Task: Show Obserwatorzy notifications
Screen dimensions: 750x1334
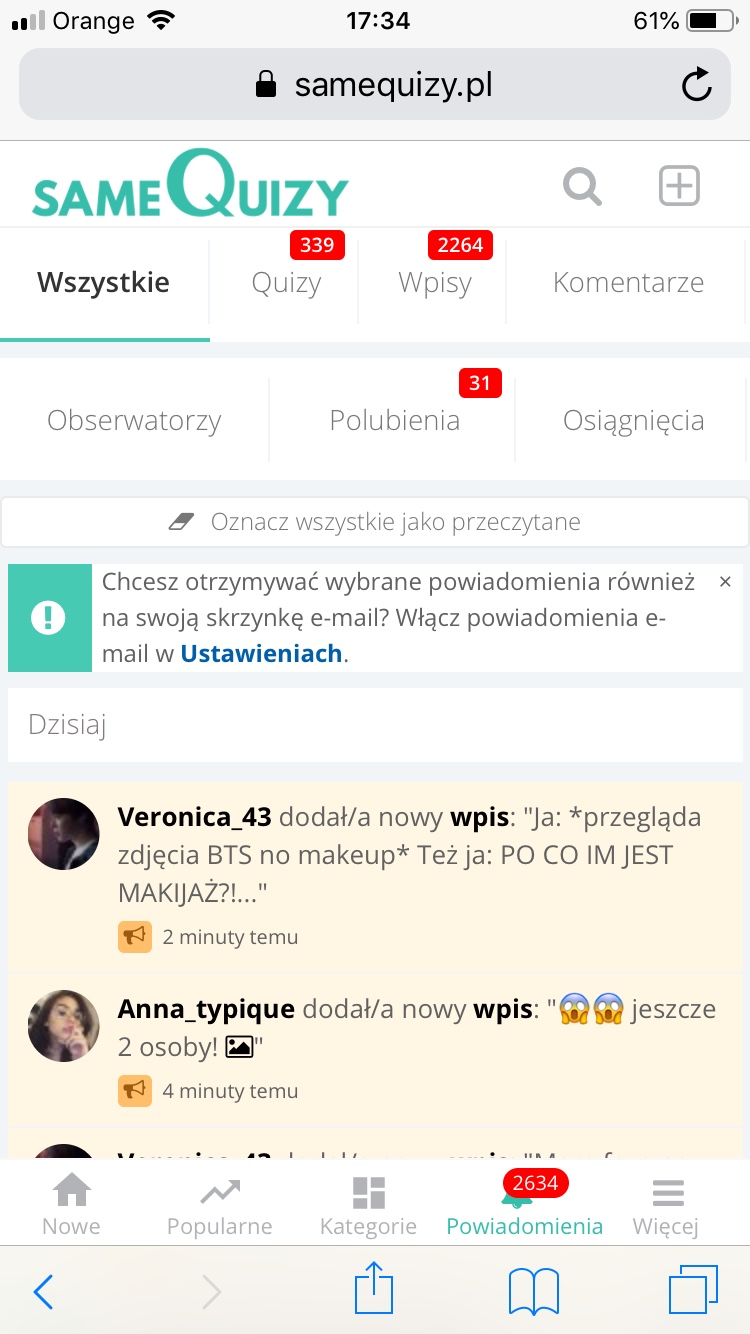Action: click(x=134, y=420)
